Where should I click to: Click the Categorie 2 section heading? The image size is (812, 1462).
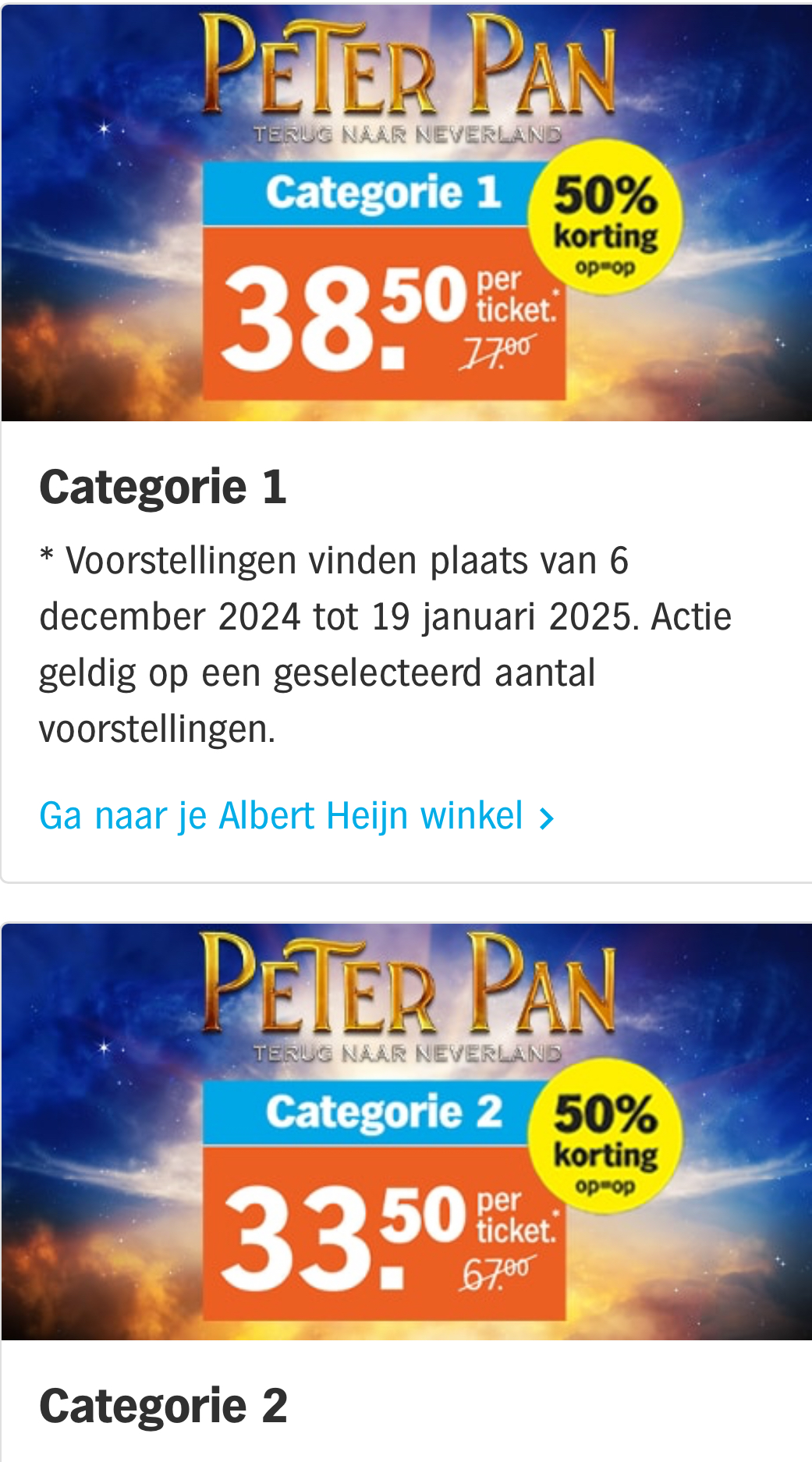pos(164,1404)
